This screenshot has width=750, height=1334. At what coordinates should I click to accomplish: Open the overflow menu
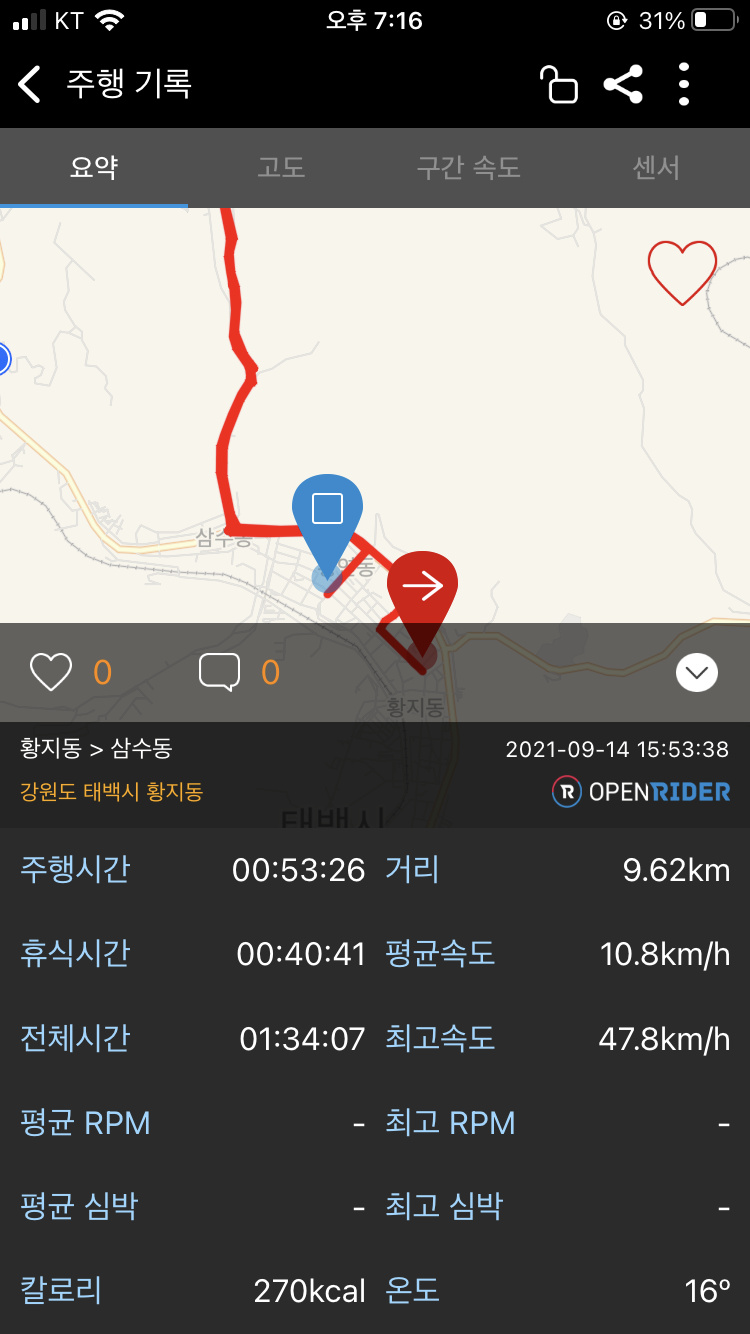684,84
